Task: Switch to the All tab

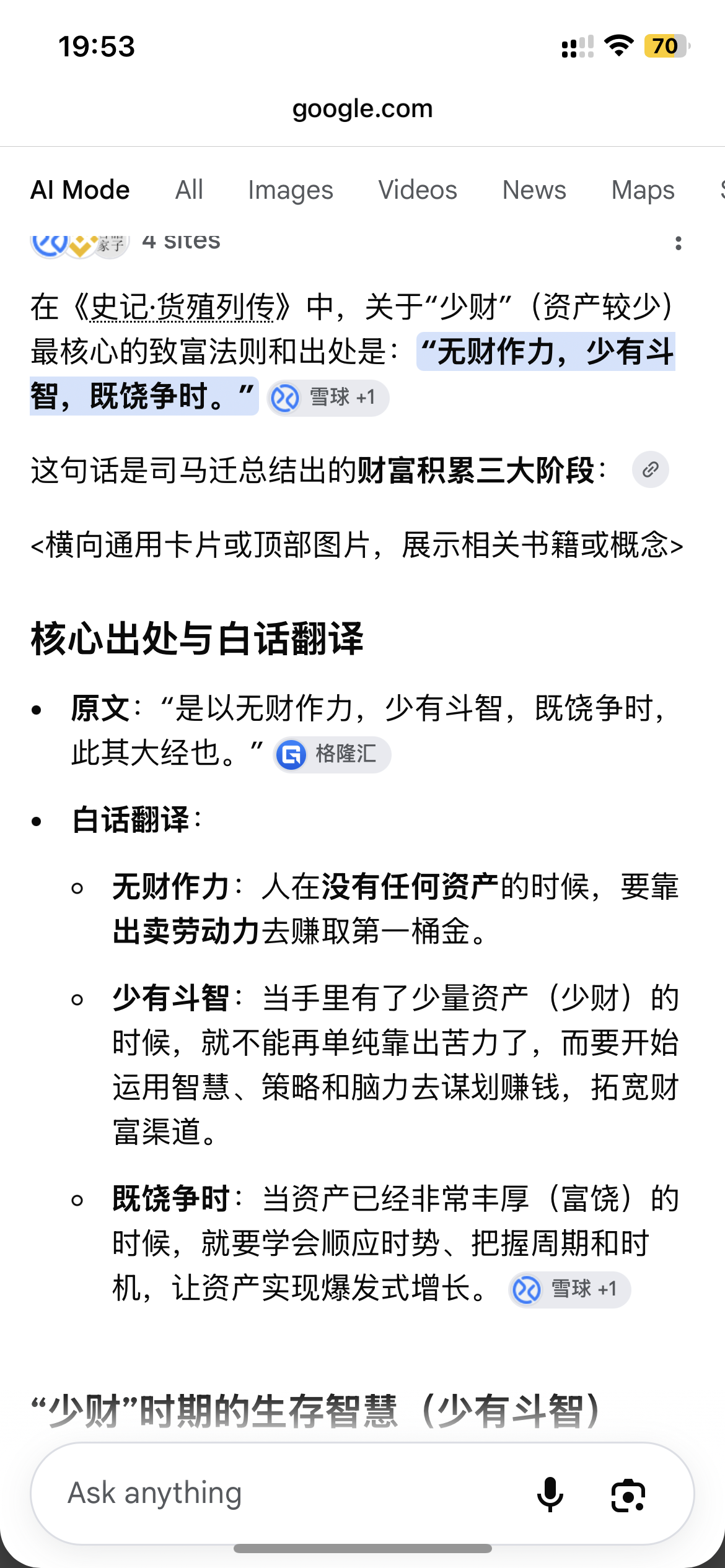Action: pyautogui.click(x=189, y=189)
